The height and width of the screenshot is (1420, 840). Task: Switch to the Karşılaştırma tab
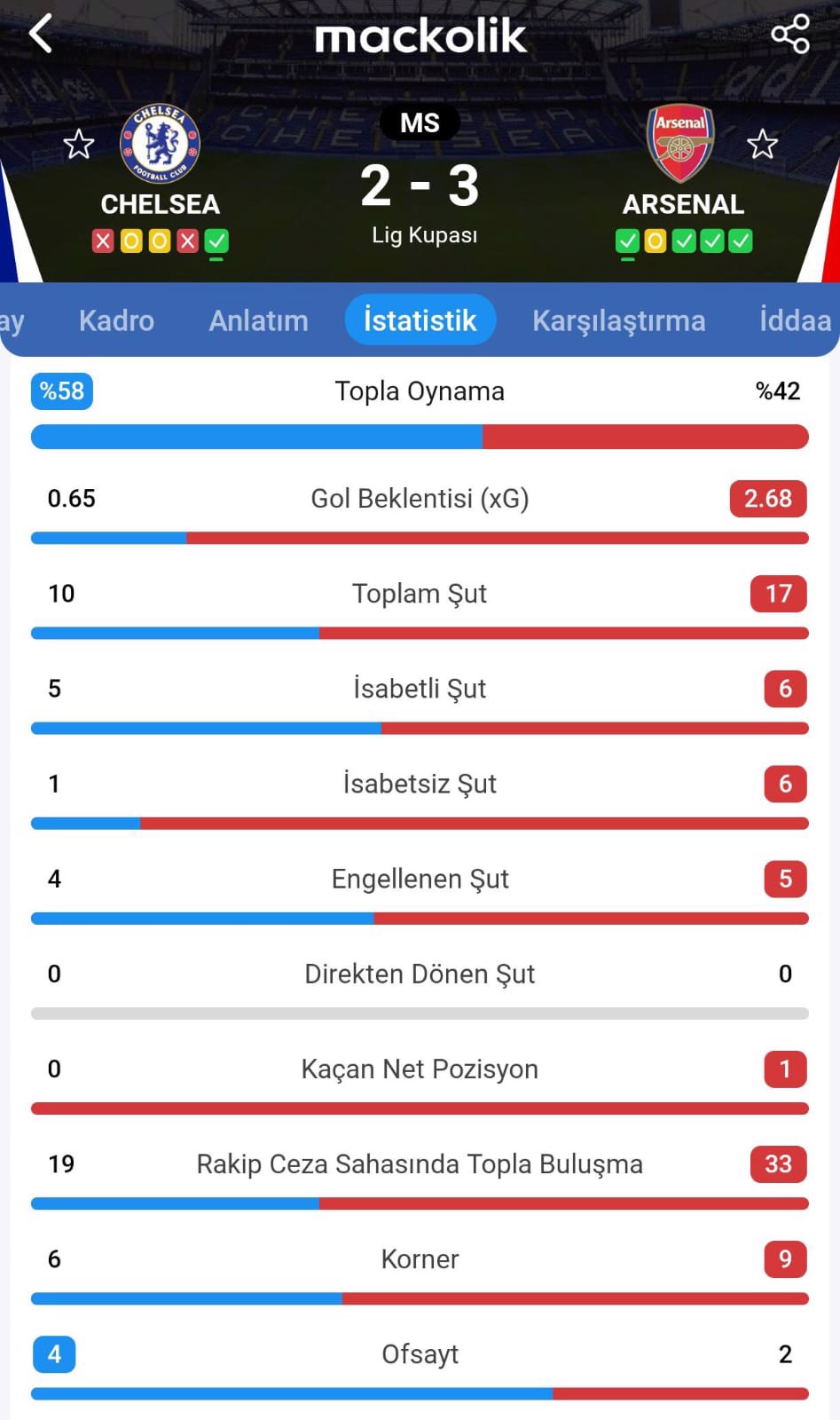(618, 320)
